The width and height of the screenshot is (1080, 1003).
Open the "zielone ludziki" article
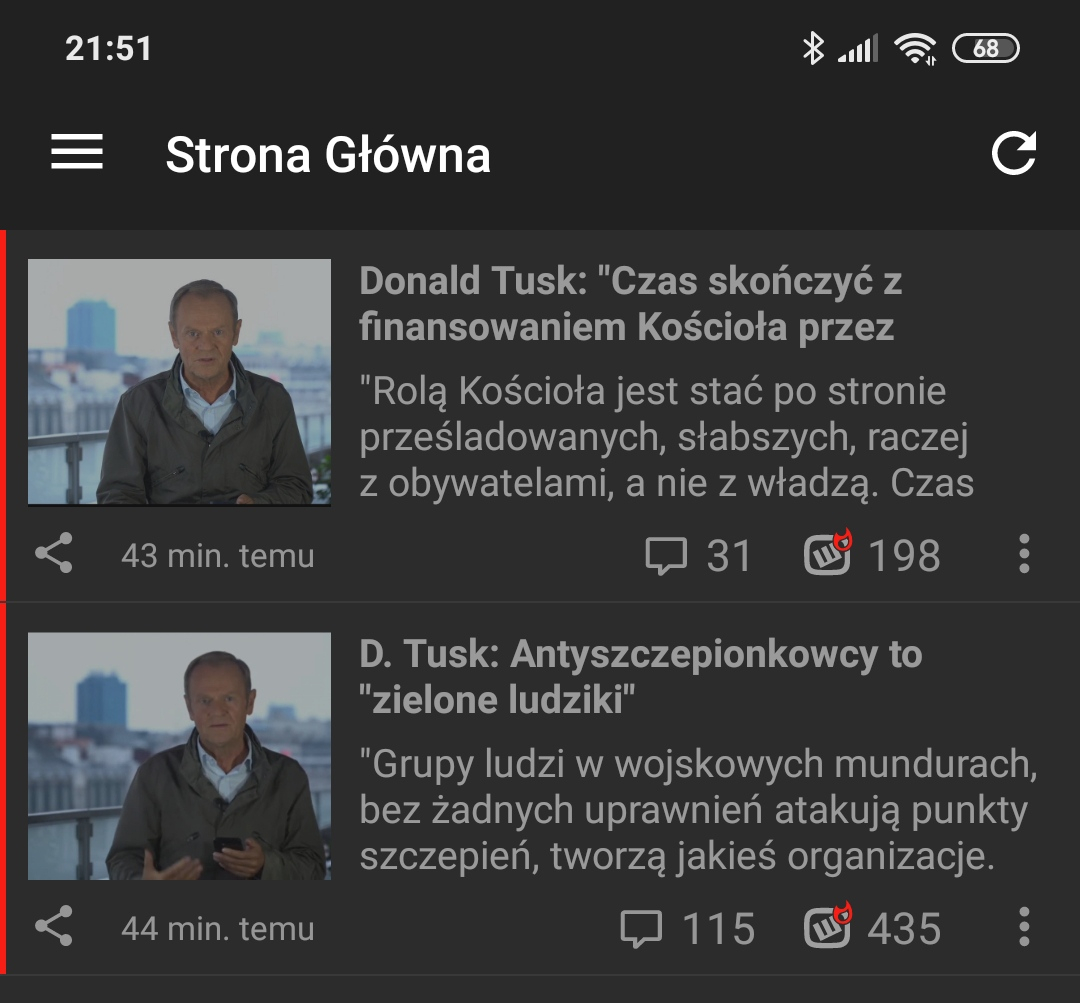pyautogui.click(x=640, y=677)
